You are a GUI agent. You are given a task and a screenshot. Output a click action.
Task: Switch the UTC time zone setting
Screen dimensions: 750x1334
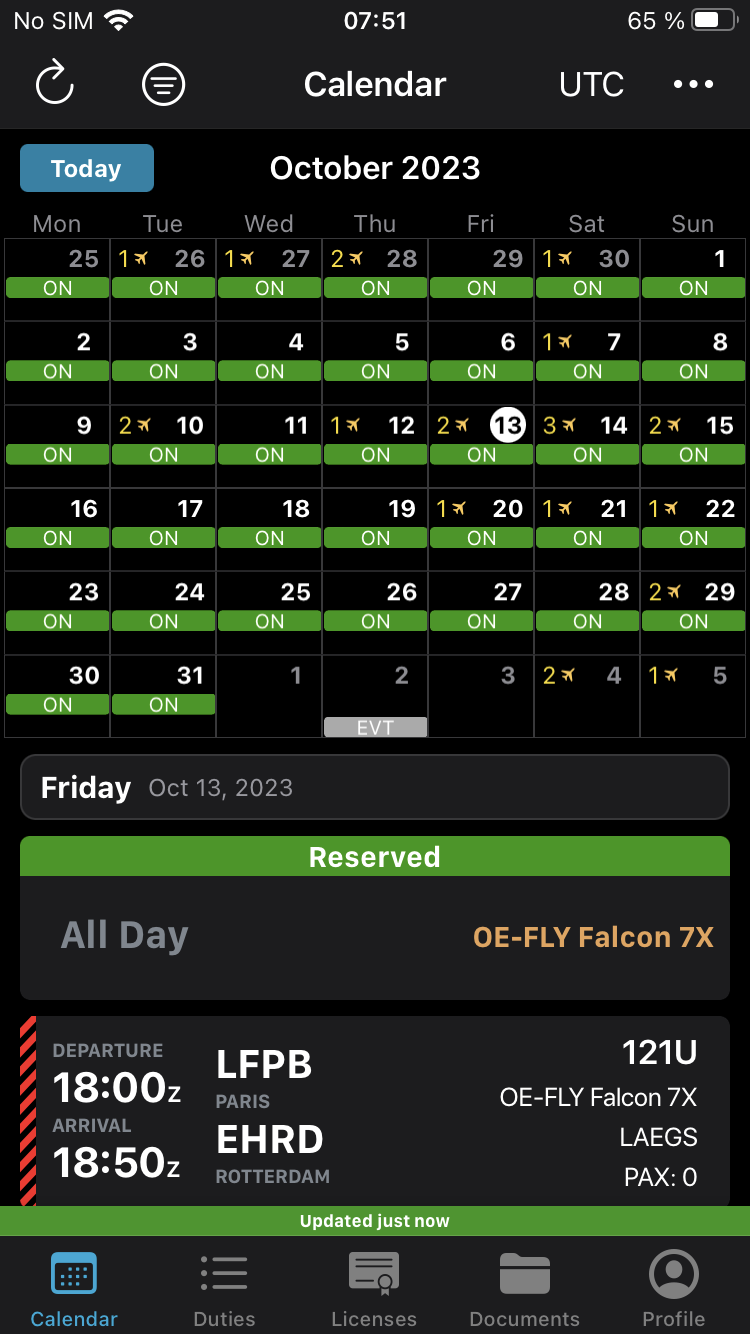click(x=591, y=84)
